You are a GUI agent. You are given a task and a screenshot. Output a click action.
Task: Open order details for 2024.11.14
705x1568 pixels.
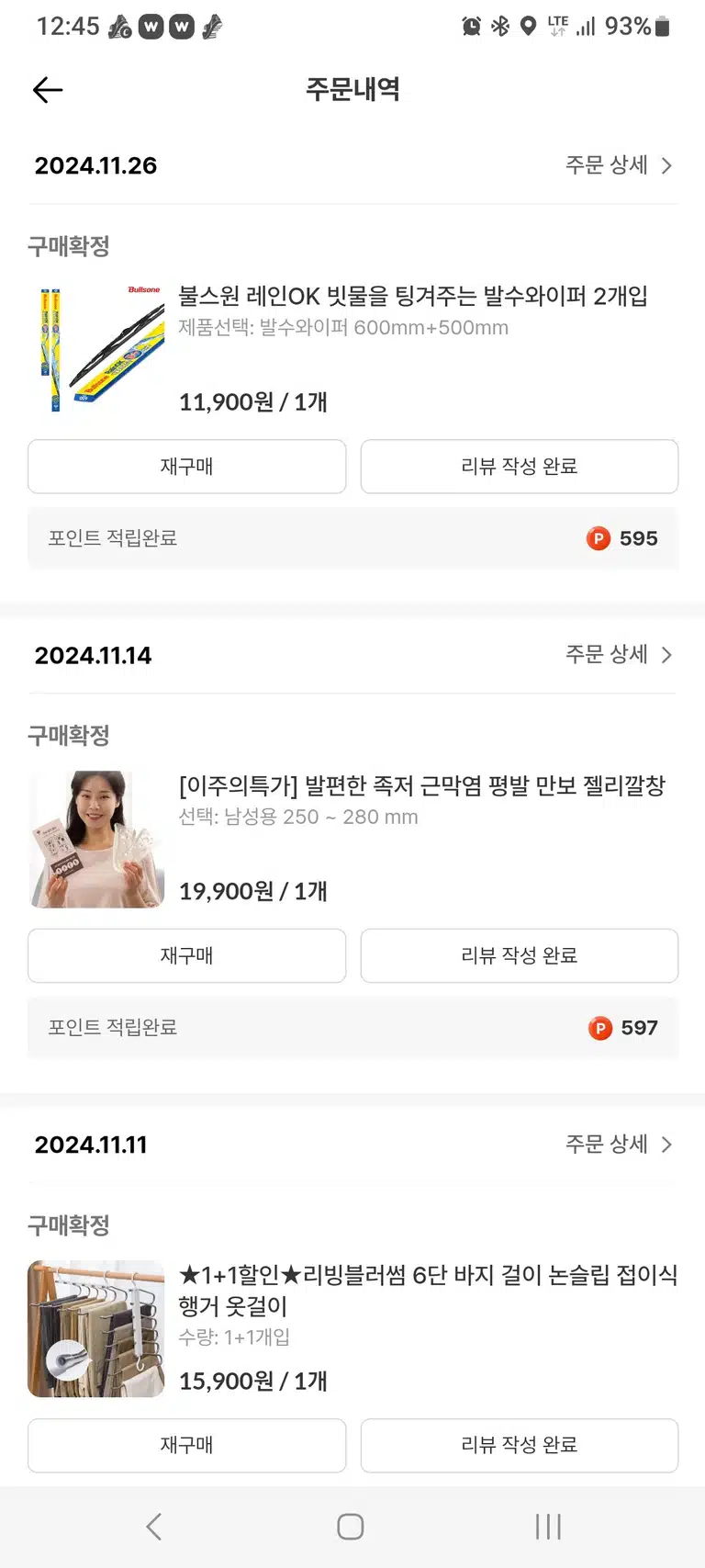coord(619,655)
